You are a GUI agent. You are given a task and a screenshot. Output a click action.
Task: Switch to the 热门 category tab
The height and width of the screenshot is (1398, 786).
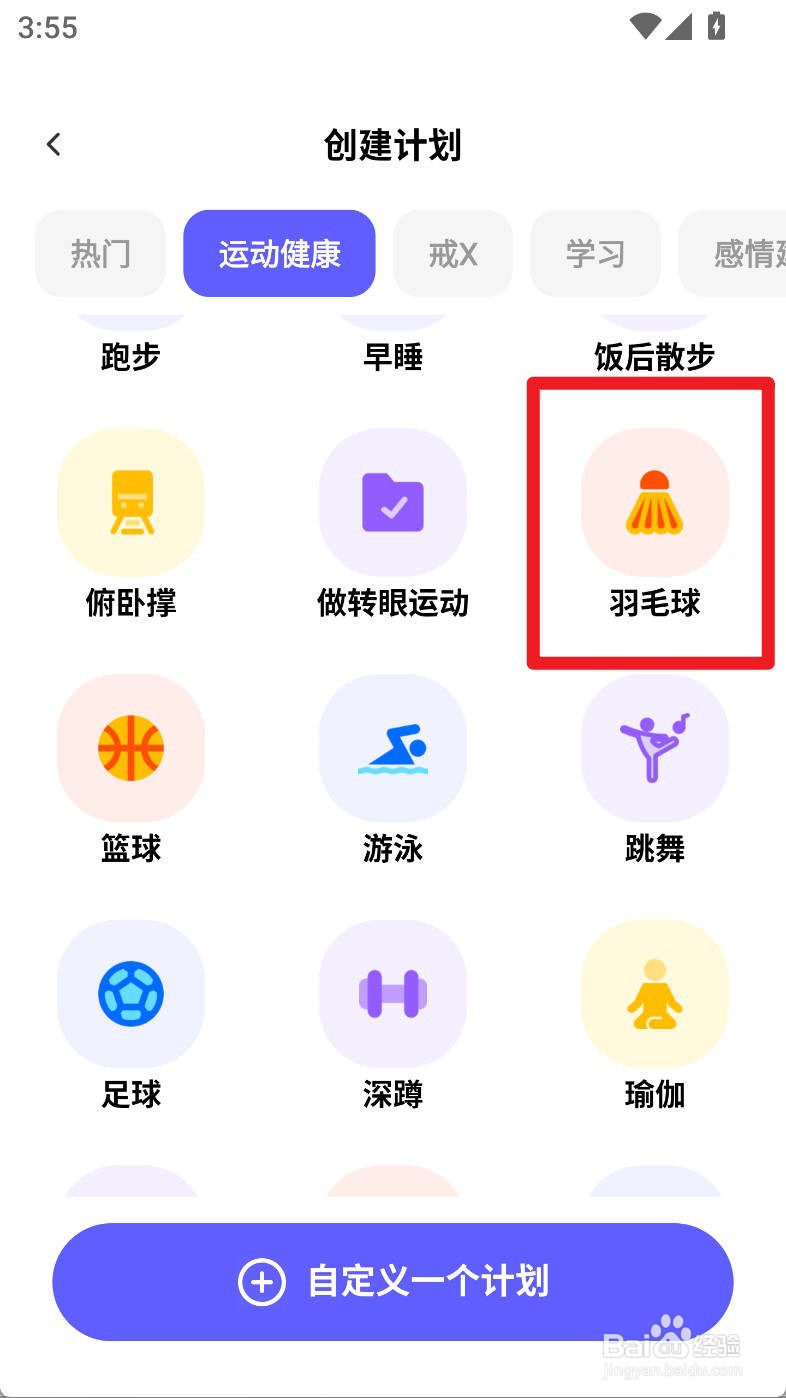point(100,253)
